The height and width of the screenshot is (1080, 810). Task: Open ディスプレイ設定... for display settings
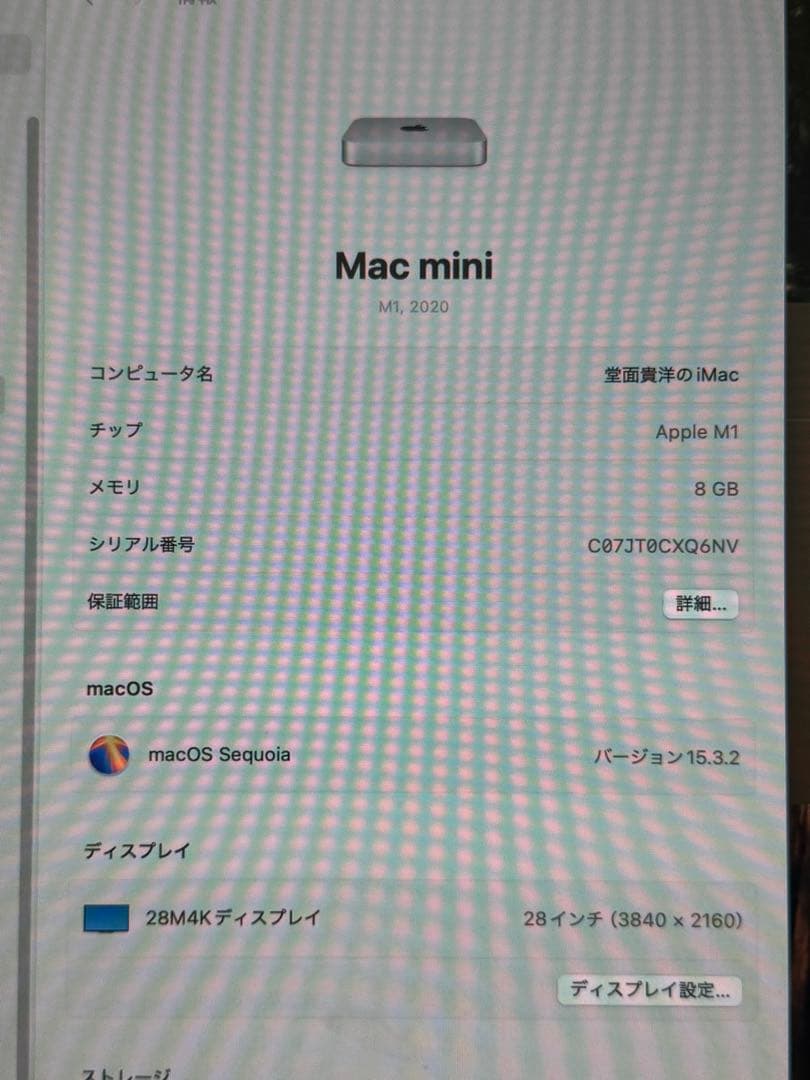point(650,990)
